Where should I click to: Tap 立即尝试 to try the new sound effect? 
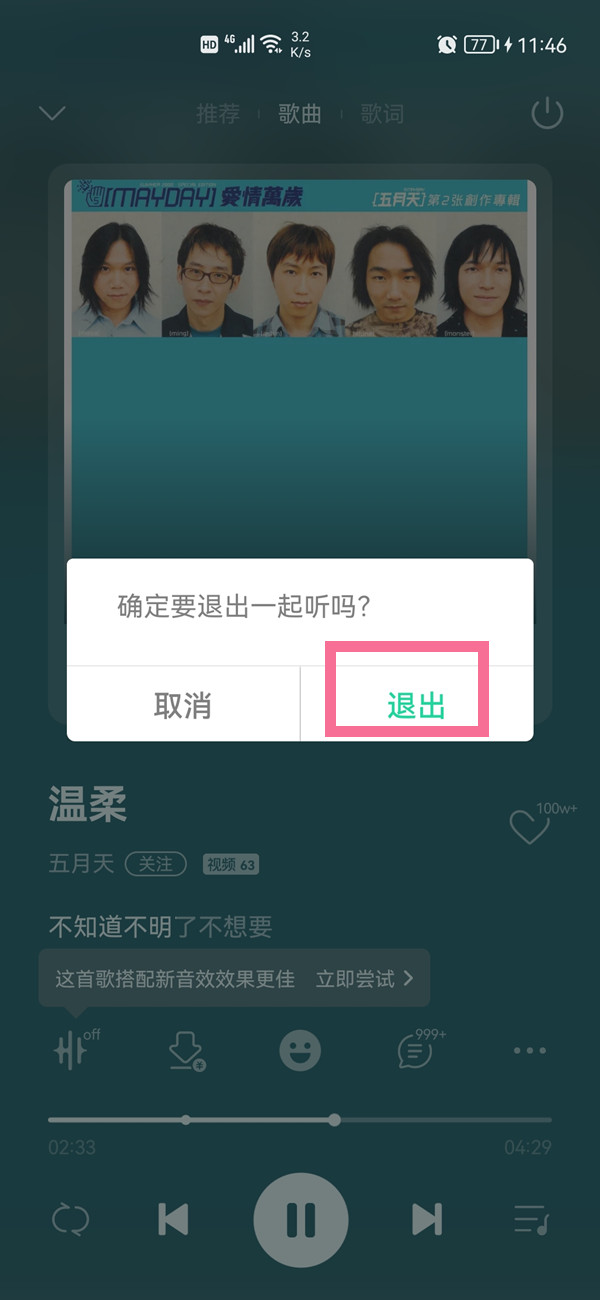(364, 979)
